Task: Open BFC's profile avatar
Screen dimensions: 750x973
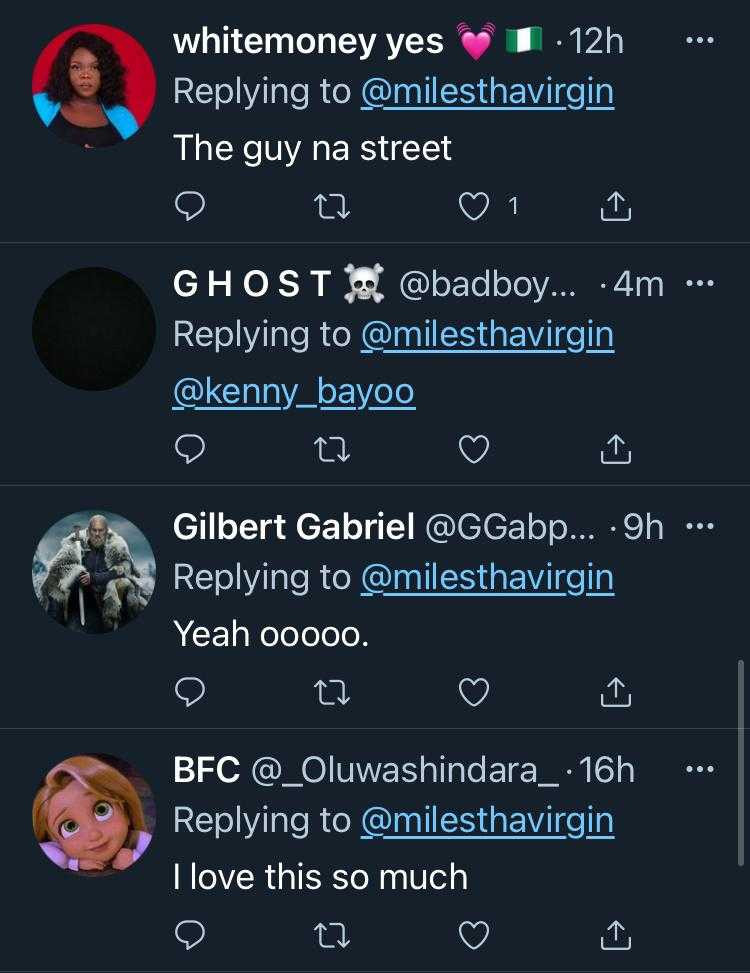Action: tap(94, 815)
